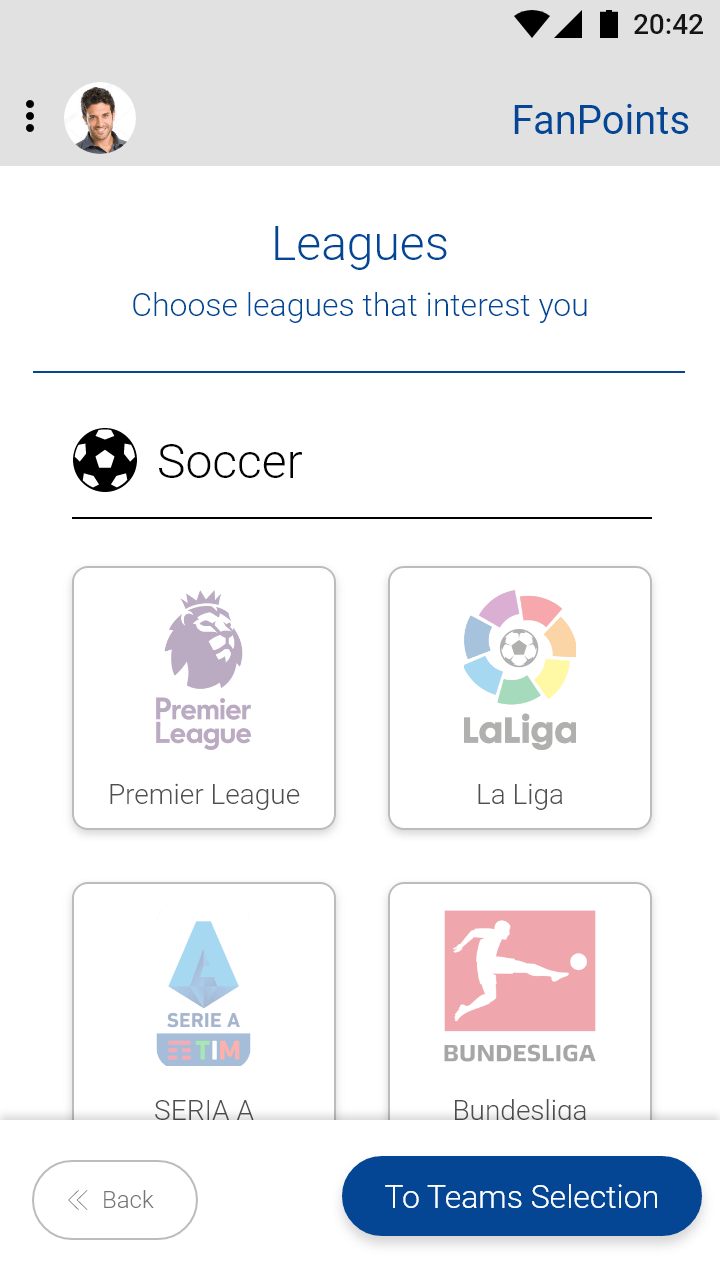Toggle Bundesliga league selection on

pos(519,1000)
